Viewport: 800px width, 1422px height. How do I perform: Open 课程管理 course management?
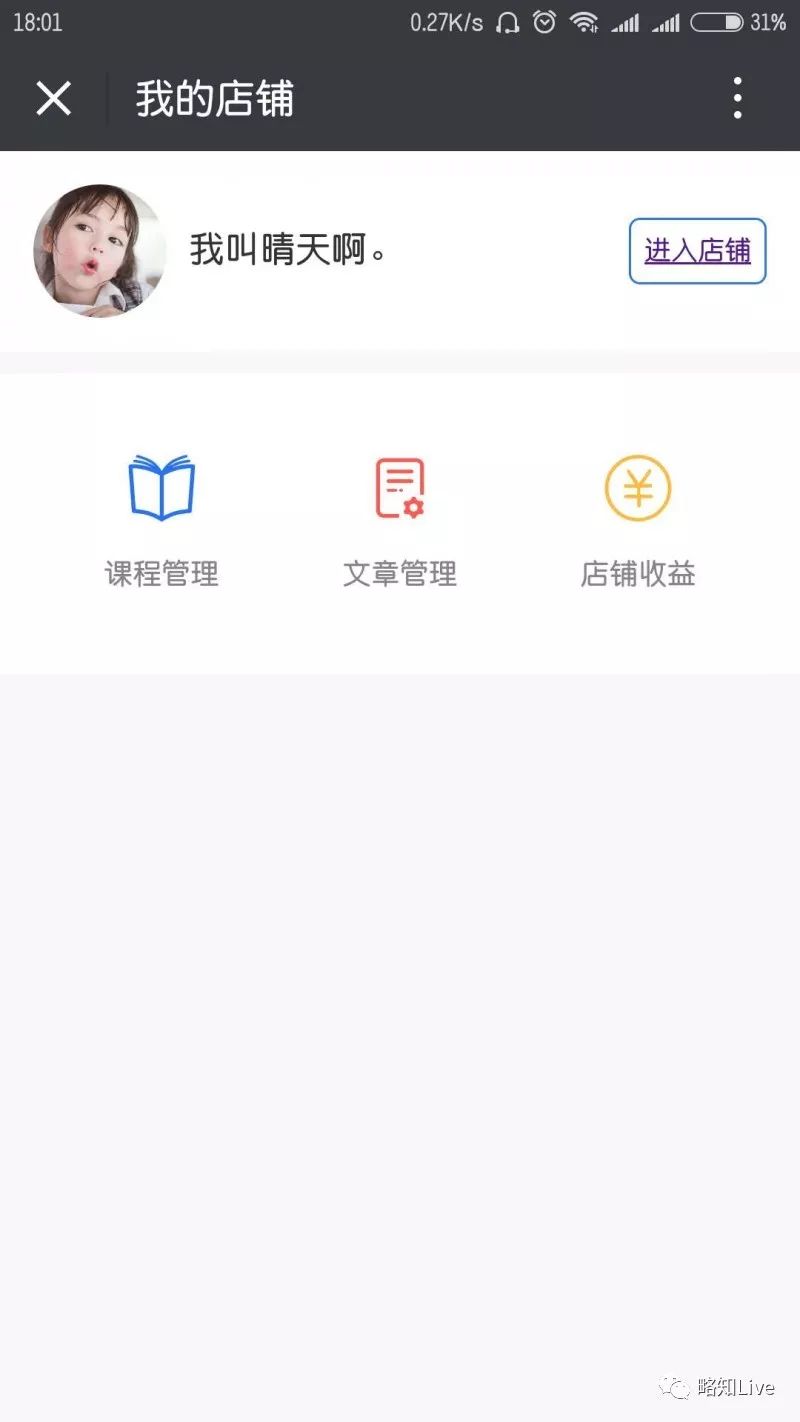tap(162, 520)
